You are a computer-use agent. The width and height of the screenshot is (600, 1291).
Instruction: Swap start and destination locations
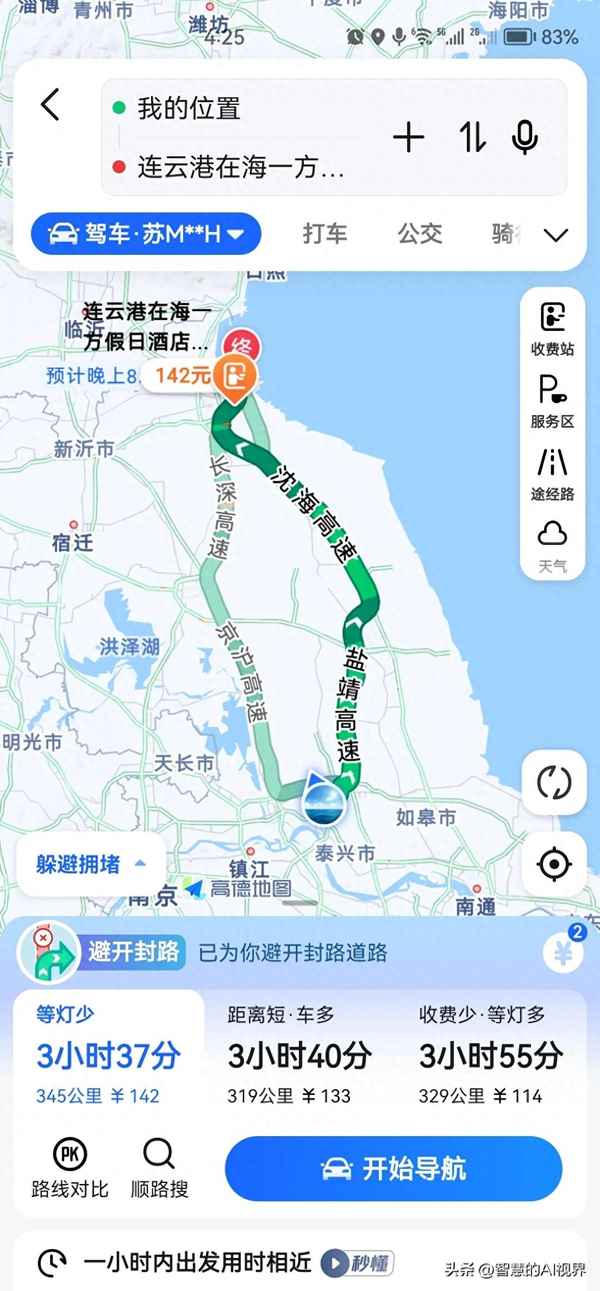point(472,137)
